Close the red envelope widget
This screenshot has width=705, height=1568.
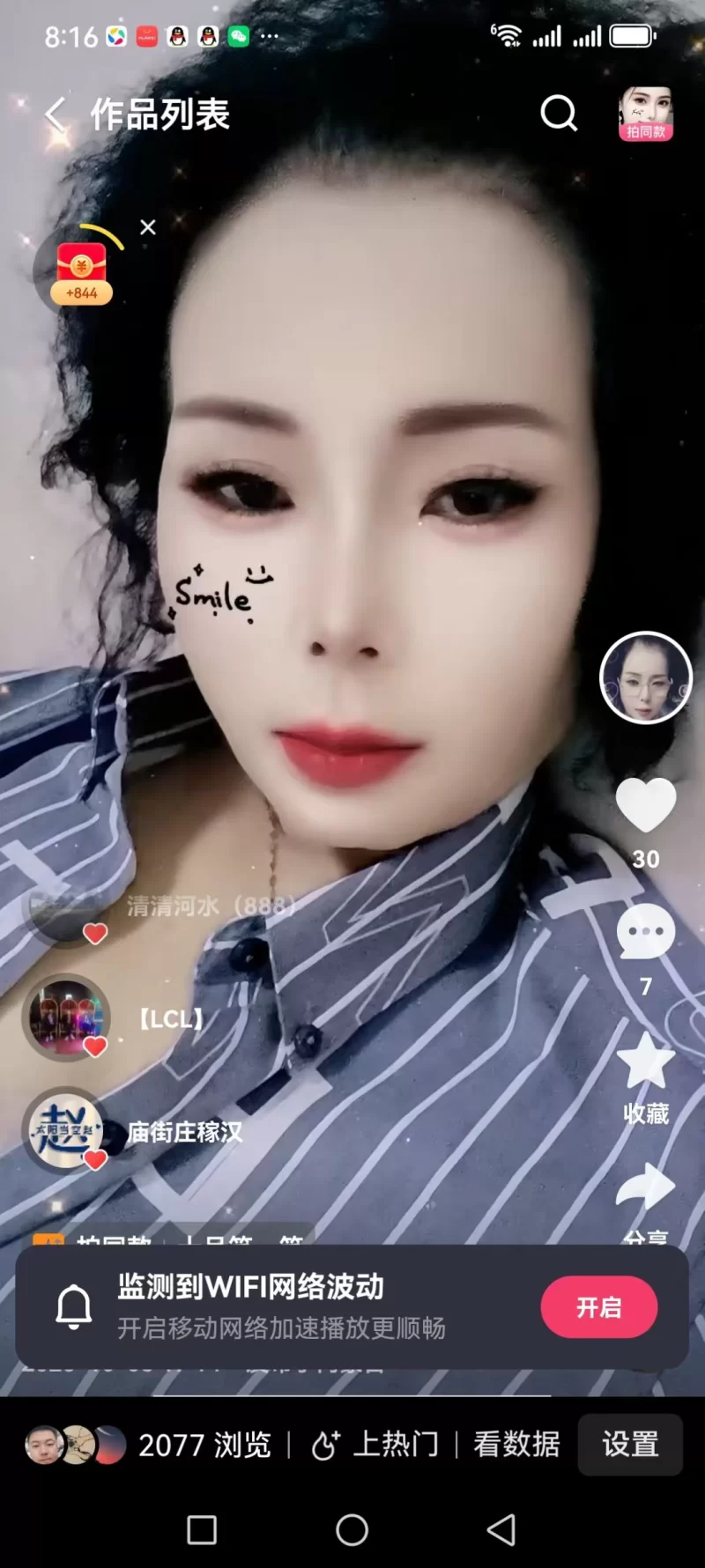point(148,227)
